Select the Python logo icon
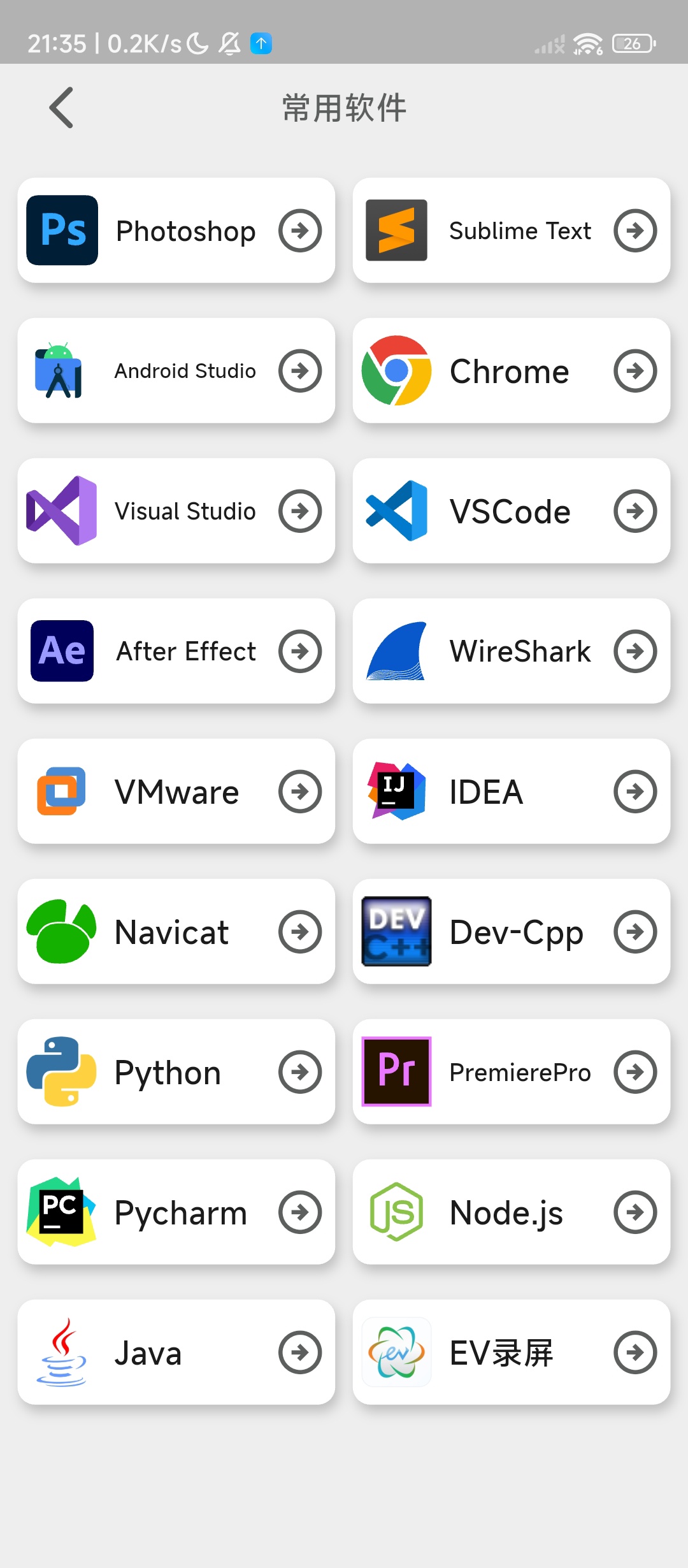This screenshot has width=688, height=1568. point(61,1071)
